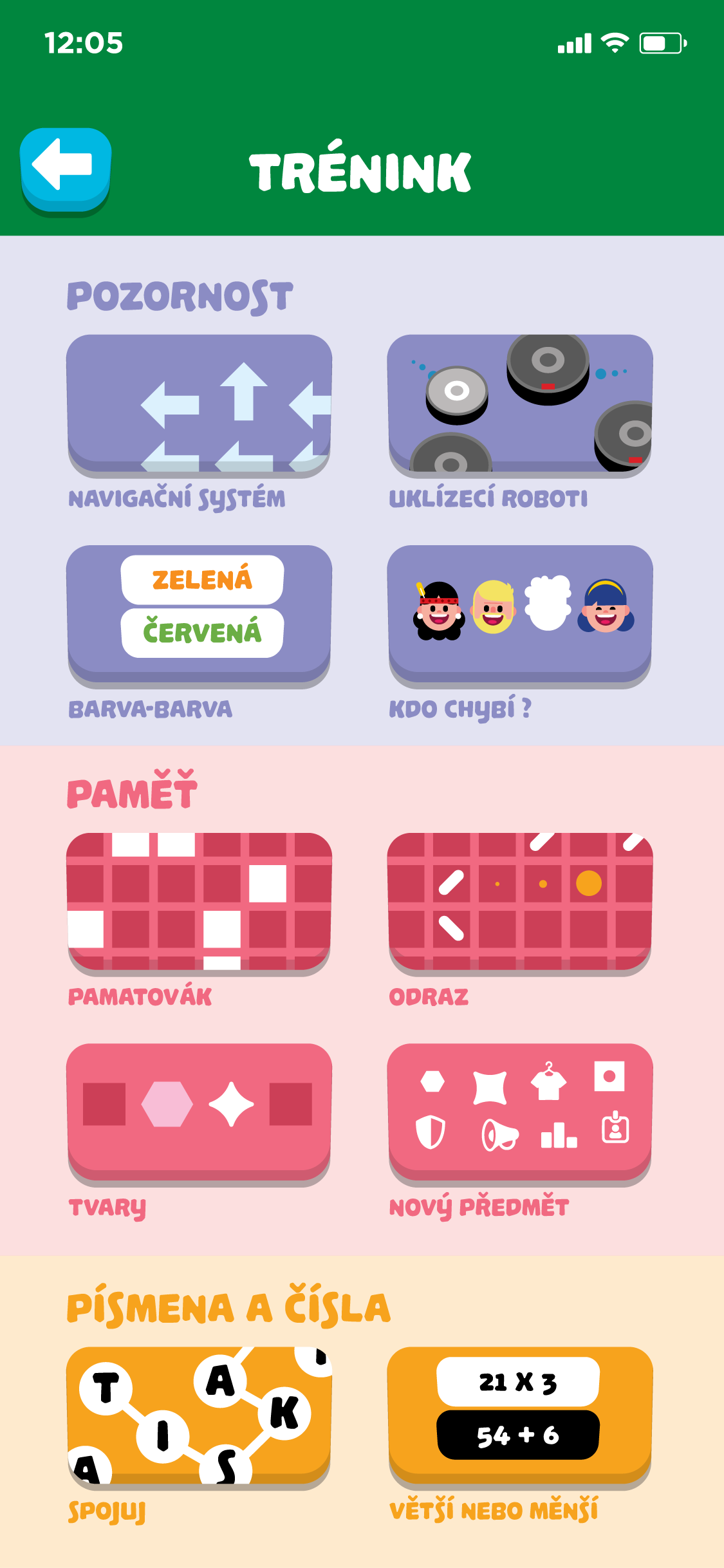724x1568 pixels.
Task: Play the Pamatovák memory game
Action: pyautogui.click(x=199, y=902)
